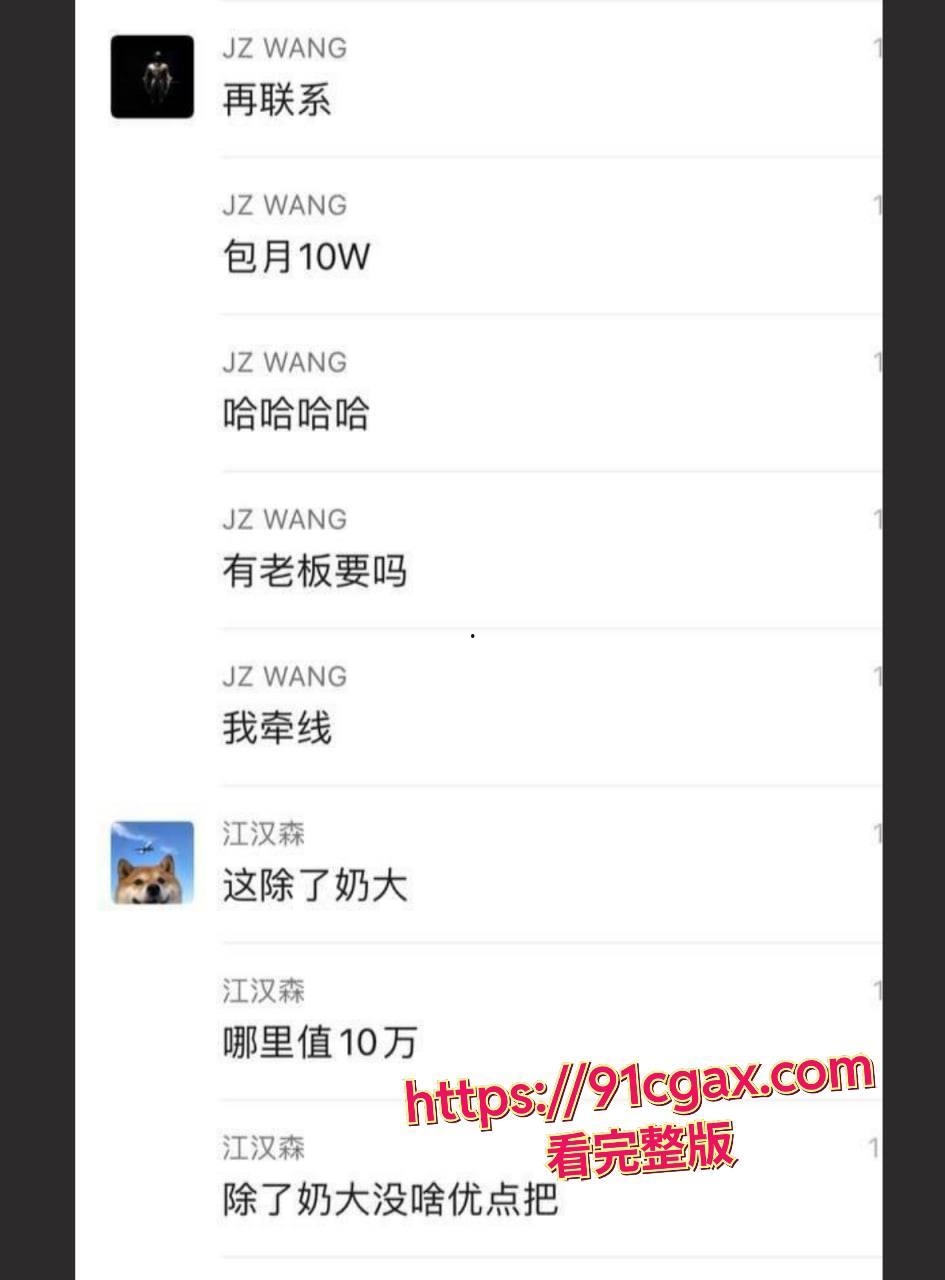Image resolution: width=945 pixels, height=1280 pixels.
Task: Click 江汉森's Shiba dog avatar
Action: coord(151,862)
